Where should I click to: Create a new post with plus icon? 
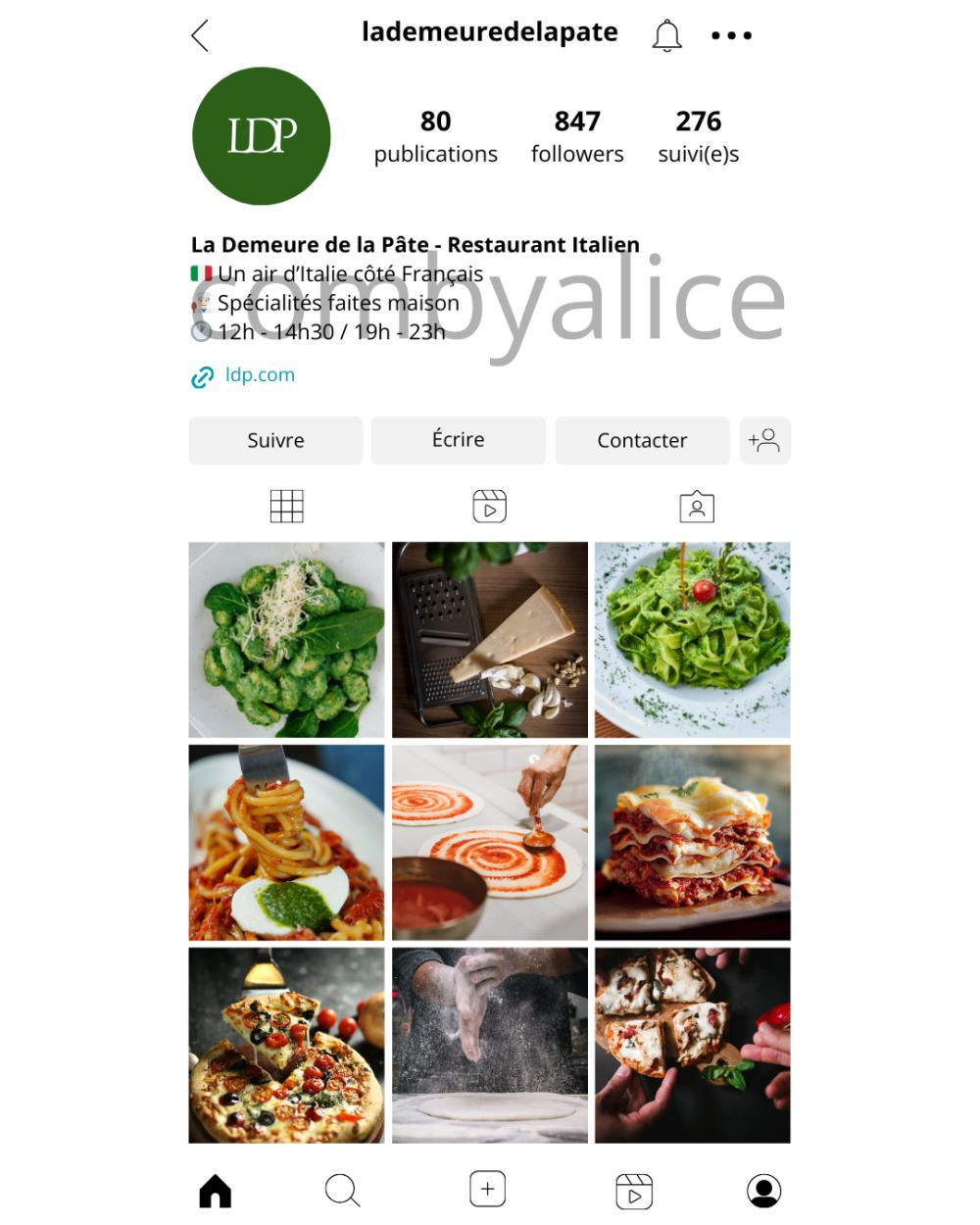[x=487, y=1189]
